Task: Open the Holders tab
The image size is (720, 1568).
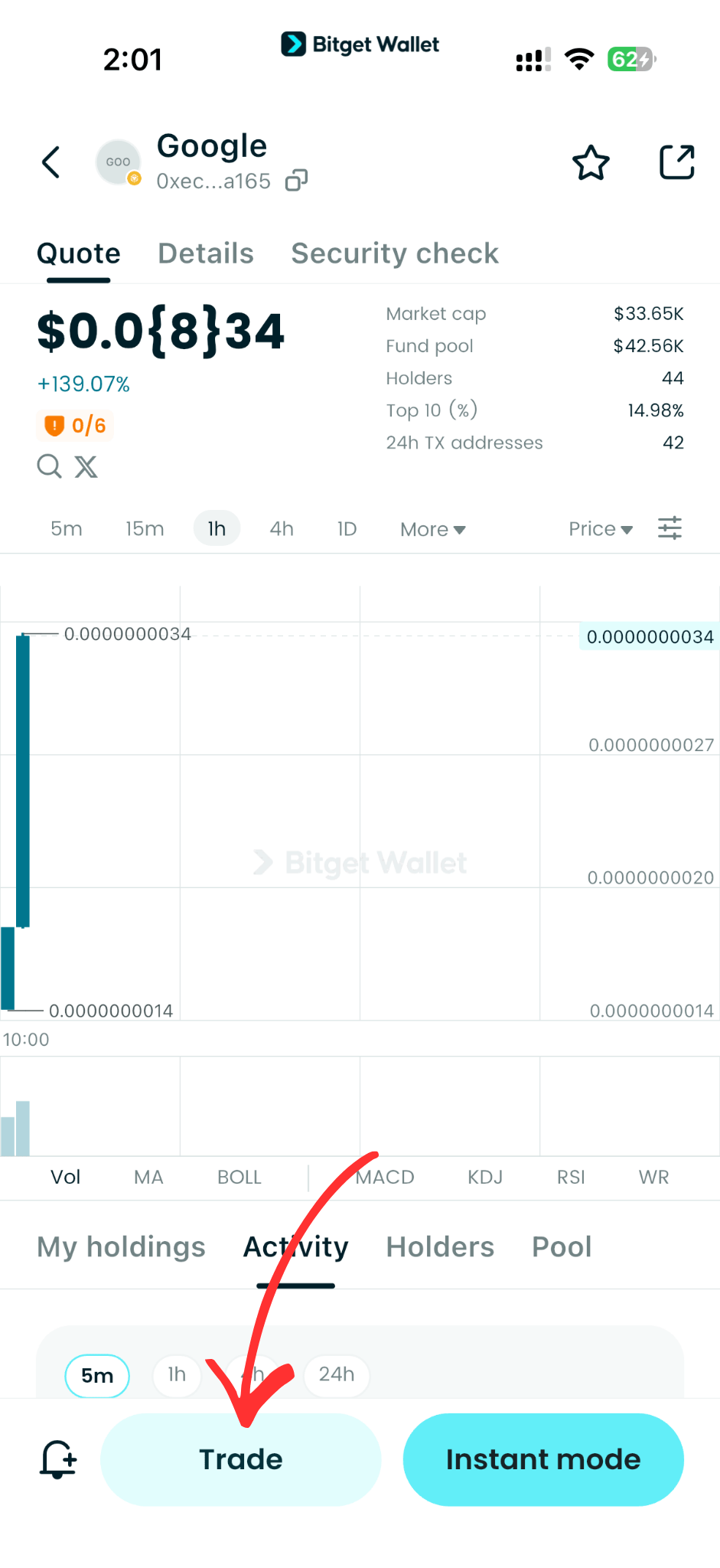Action: pyautogui.click(x=440, y=1246)
